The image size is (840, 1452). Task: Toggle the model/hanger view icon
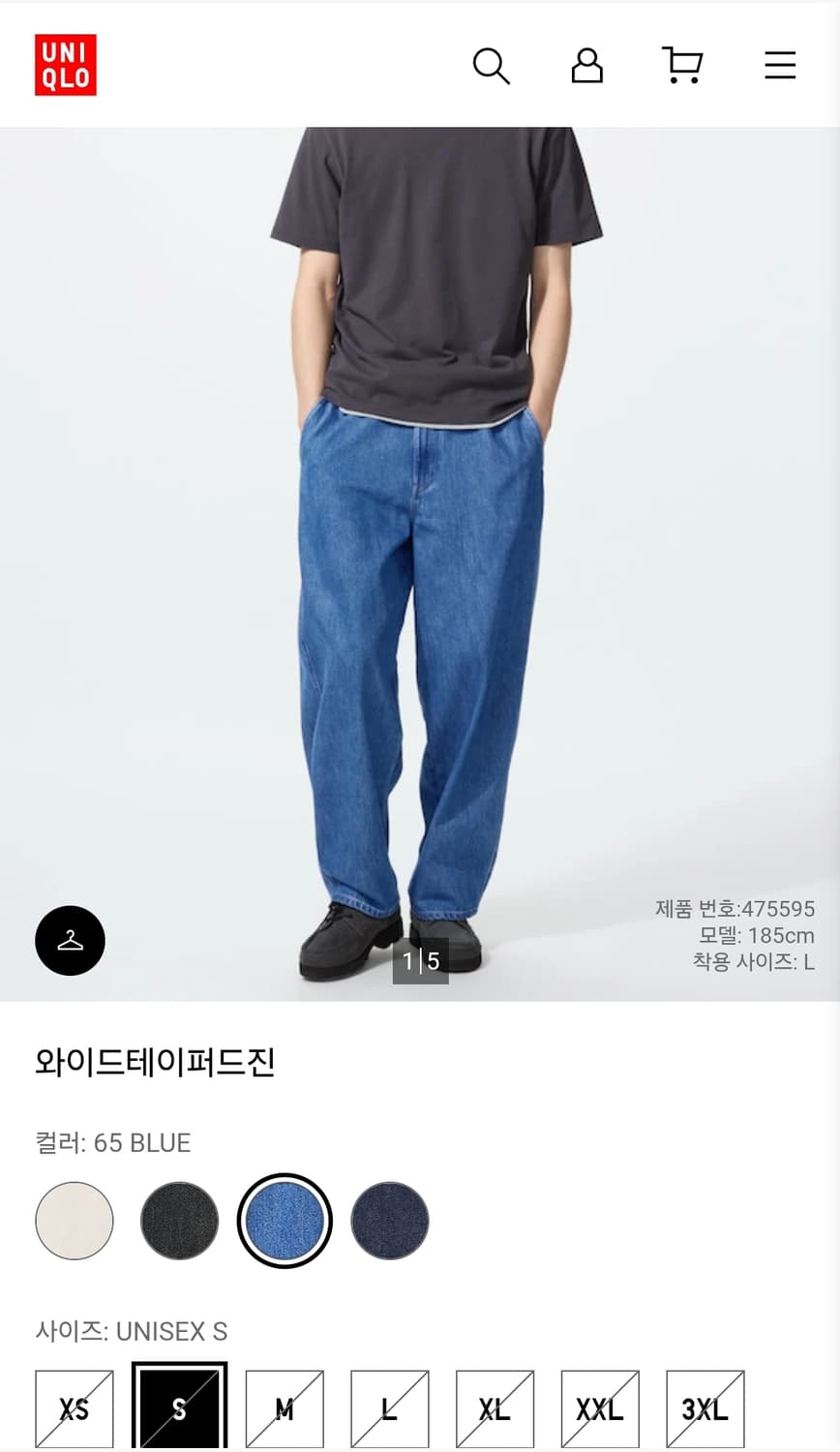69,940
